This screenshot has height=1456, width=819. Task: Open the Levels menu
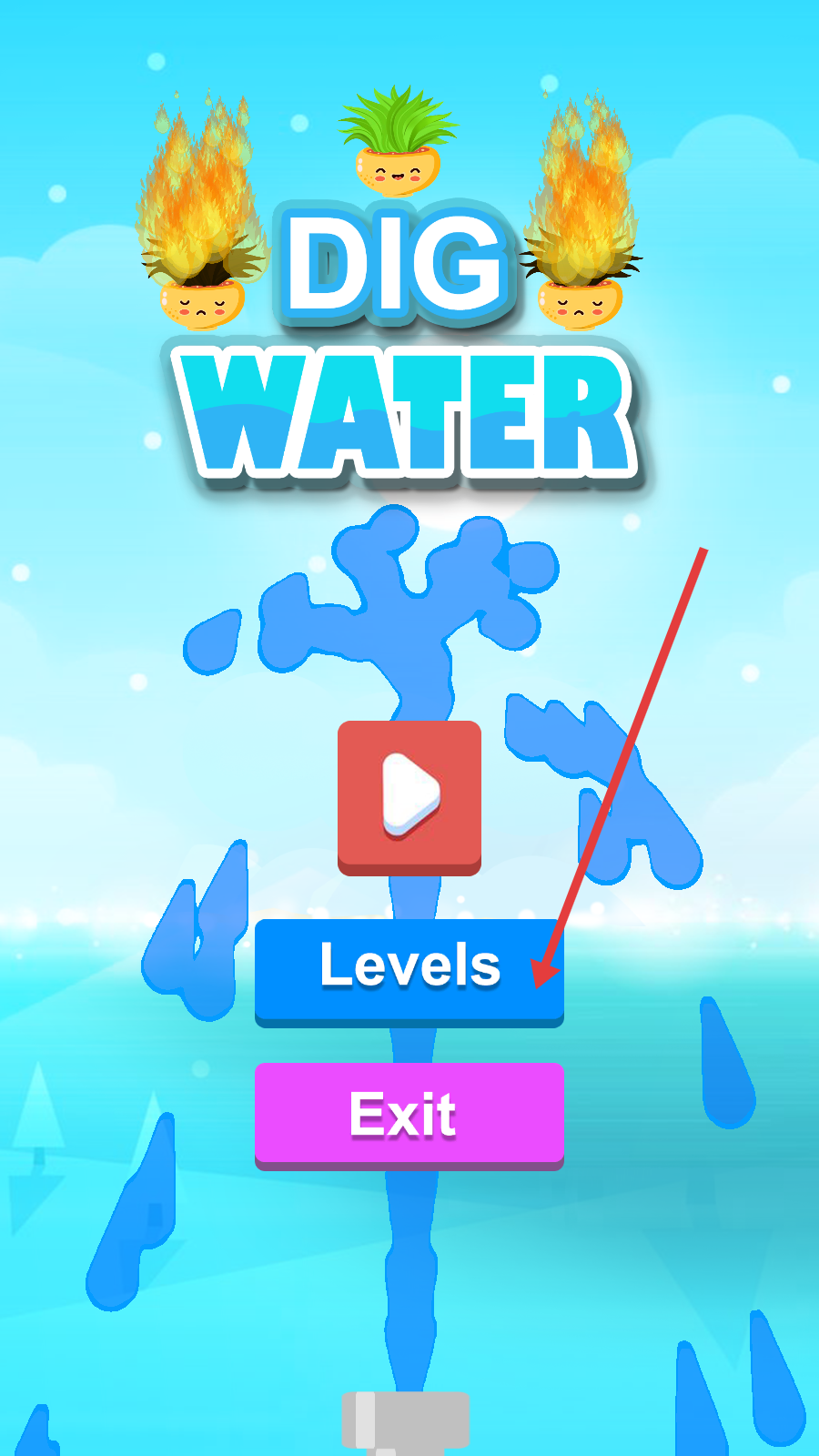[409, 973]
